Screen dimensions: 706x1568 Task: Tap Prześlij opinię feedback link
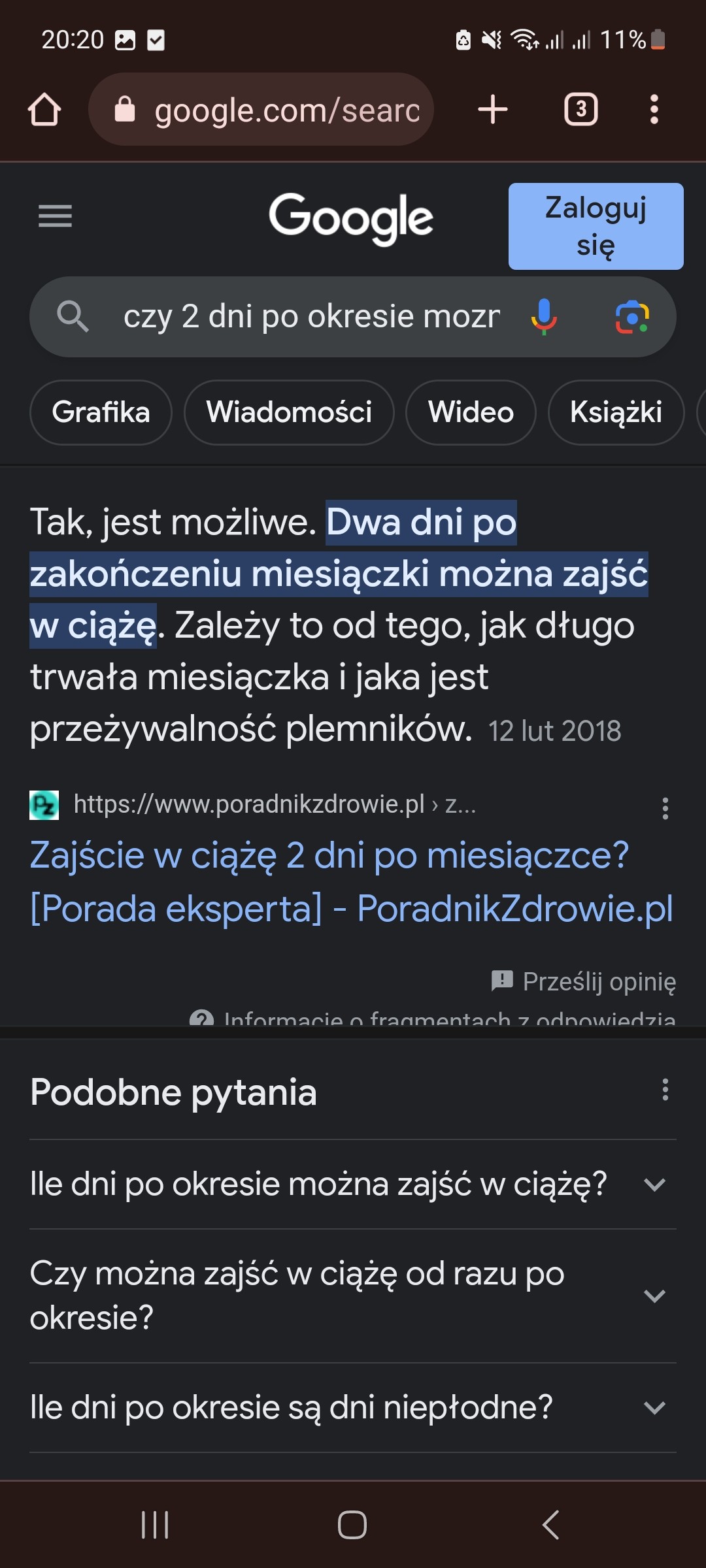[x=584, y=981]
